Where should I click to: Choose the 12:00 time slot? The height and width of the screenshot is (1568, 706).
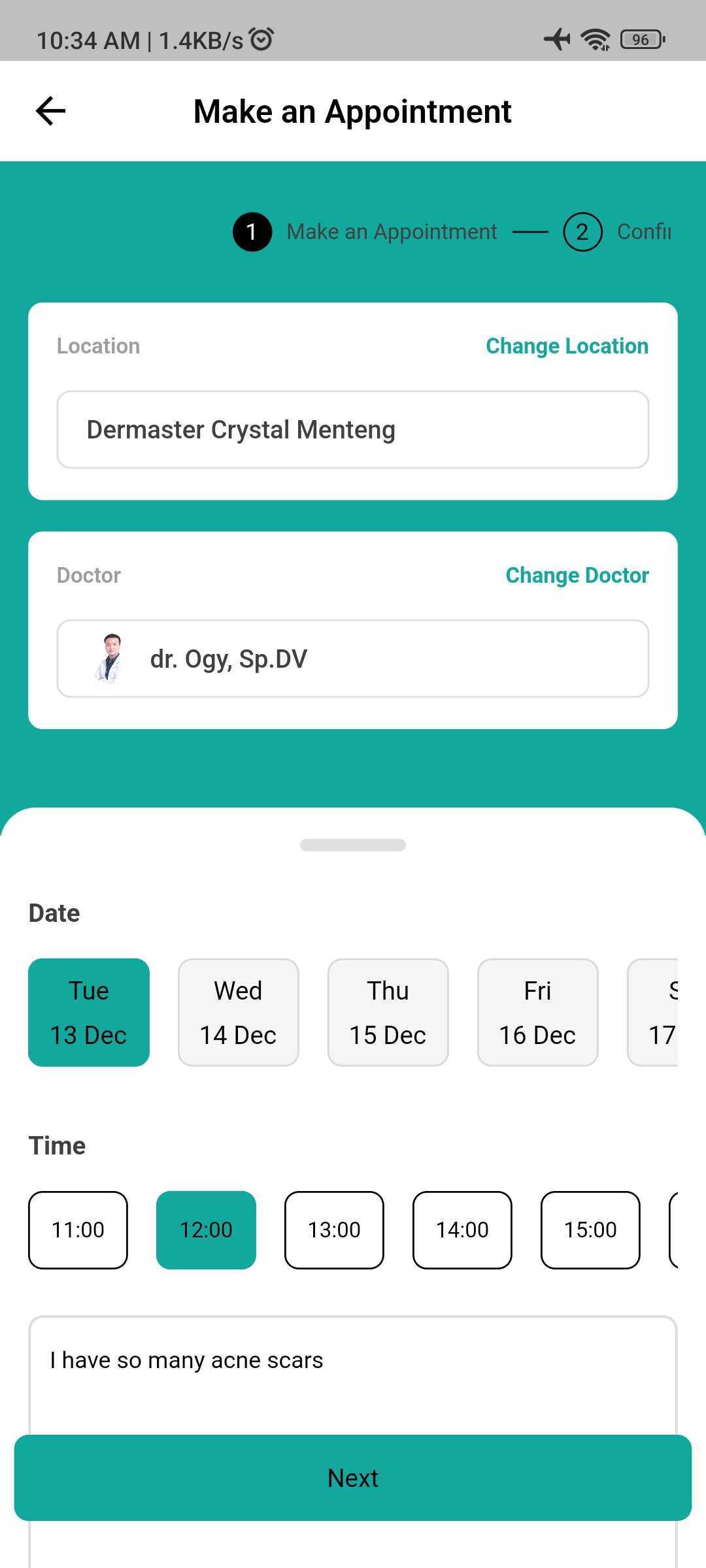click(206, 1230)
